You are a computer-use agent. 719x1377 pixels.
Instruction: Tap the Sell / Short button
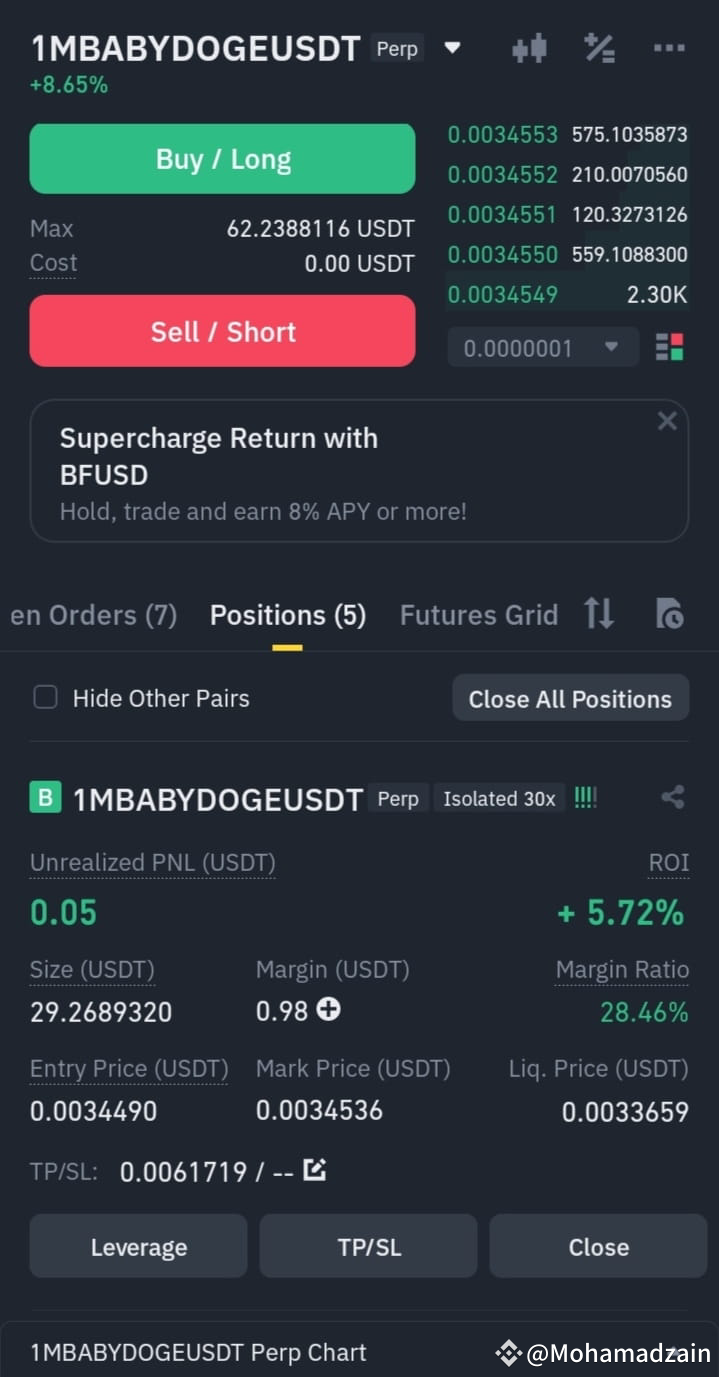(222, 331)
